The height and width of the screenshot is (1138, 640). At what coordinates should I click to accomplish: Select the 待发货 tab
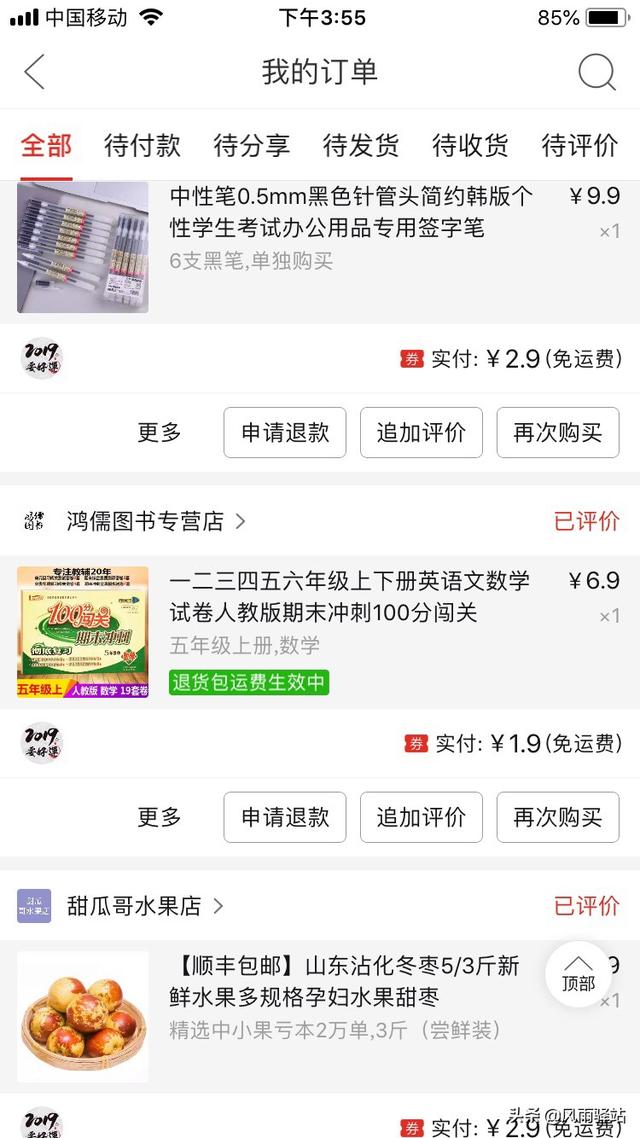360,146
